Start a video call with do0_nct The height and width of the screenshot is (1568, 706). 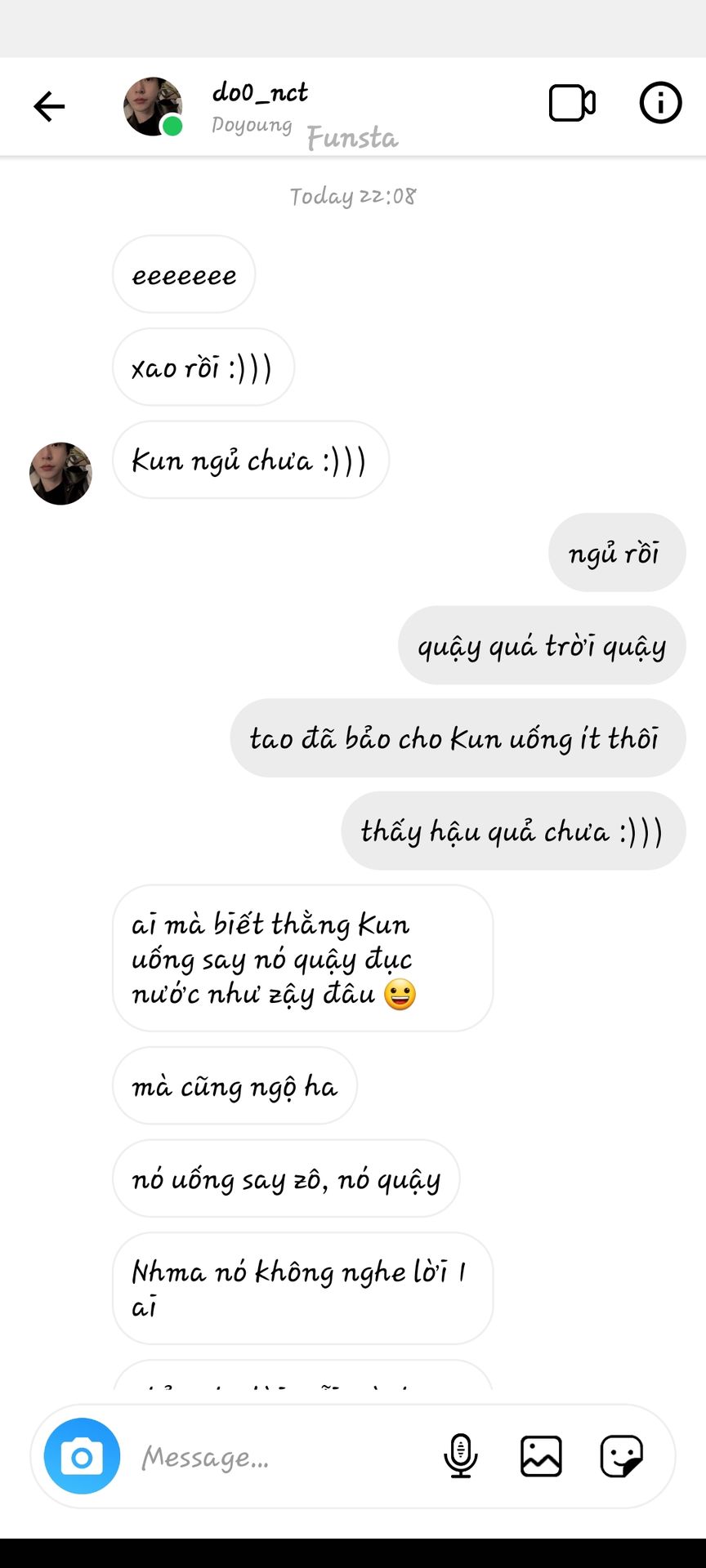pyautogui.click(x=571, y=103)
